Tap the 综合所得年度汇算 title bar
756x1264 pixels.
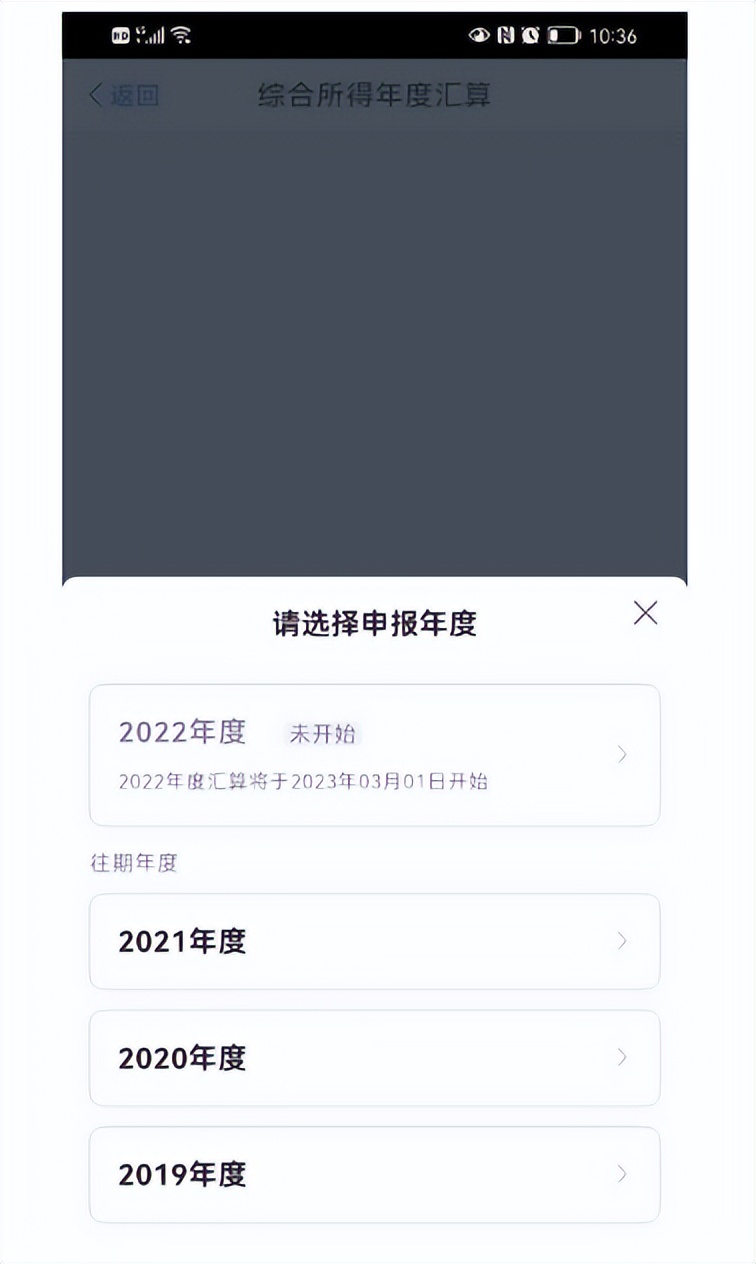378,95
